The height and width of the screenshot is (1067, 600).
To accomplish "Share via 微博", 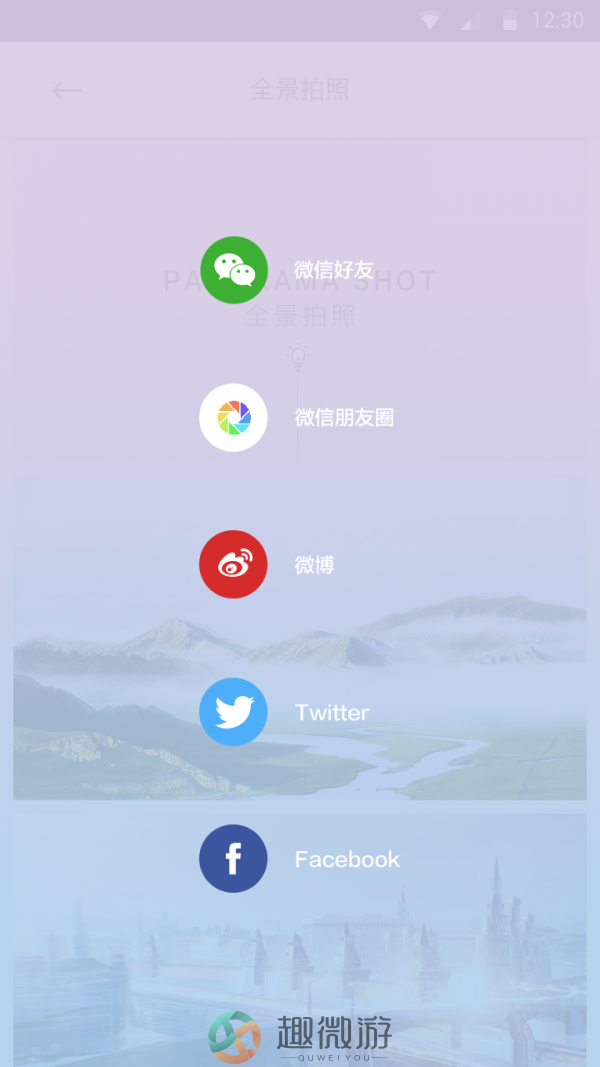I will click(x=233, y=564).
